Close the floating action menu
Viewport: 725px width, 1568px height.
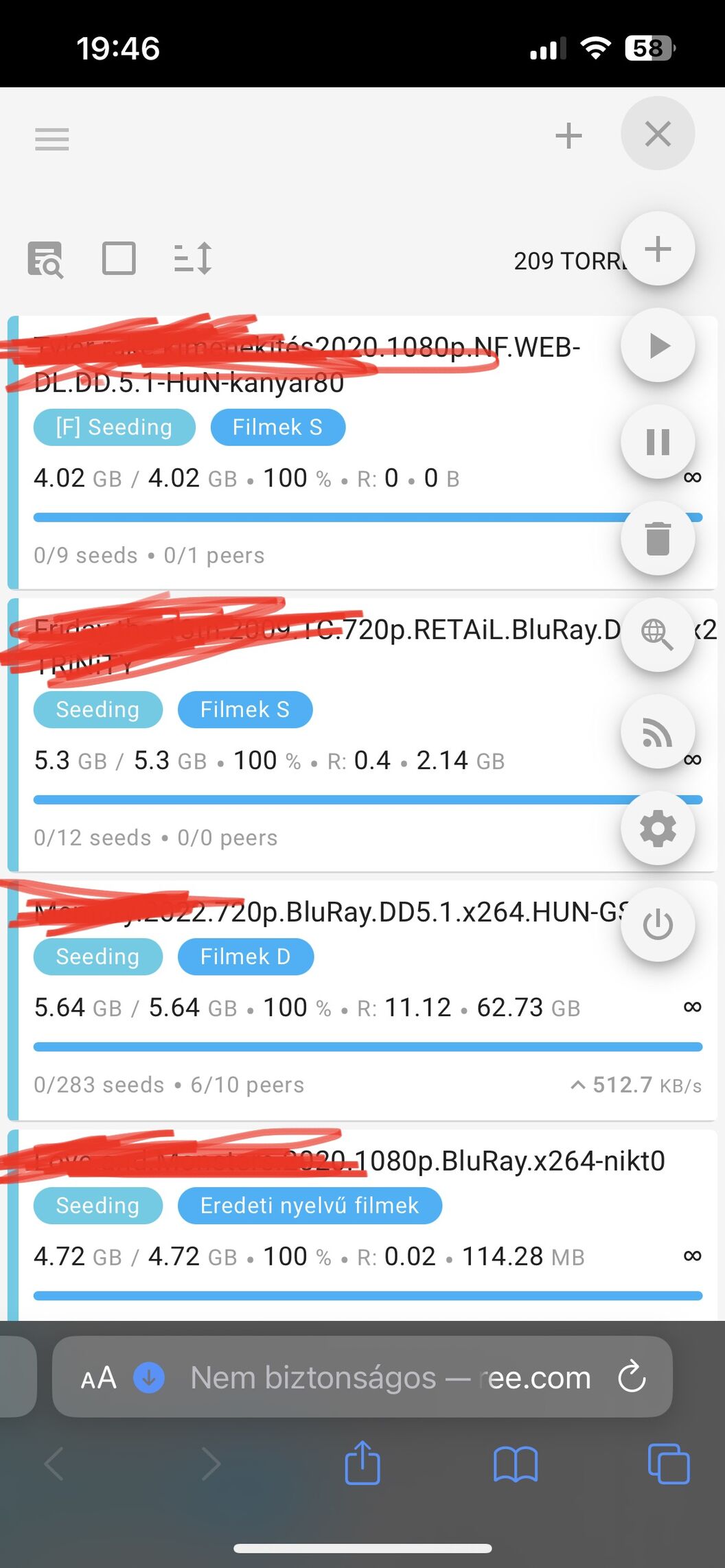tap(658, 134)
